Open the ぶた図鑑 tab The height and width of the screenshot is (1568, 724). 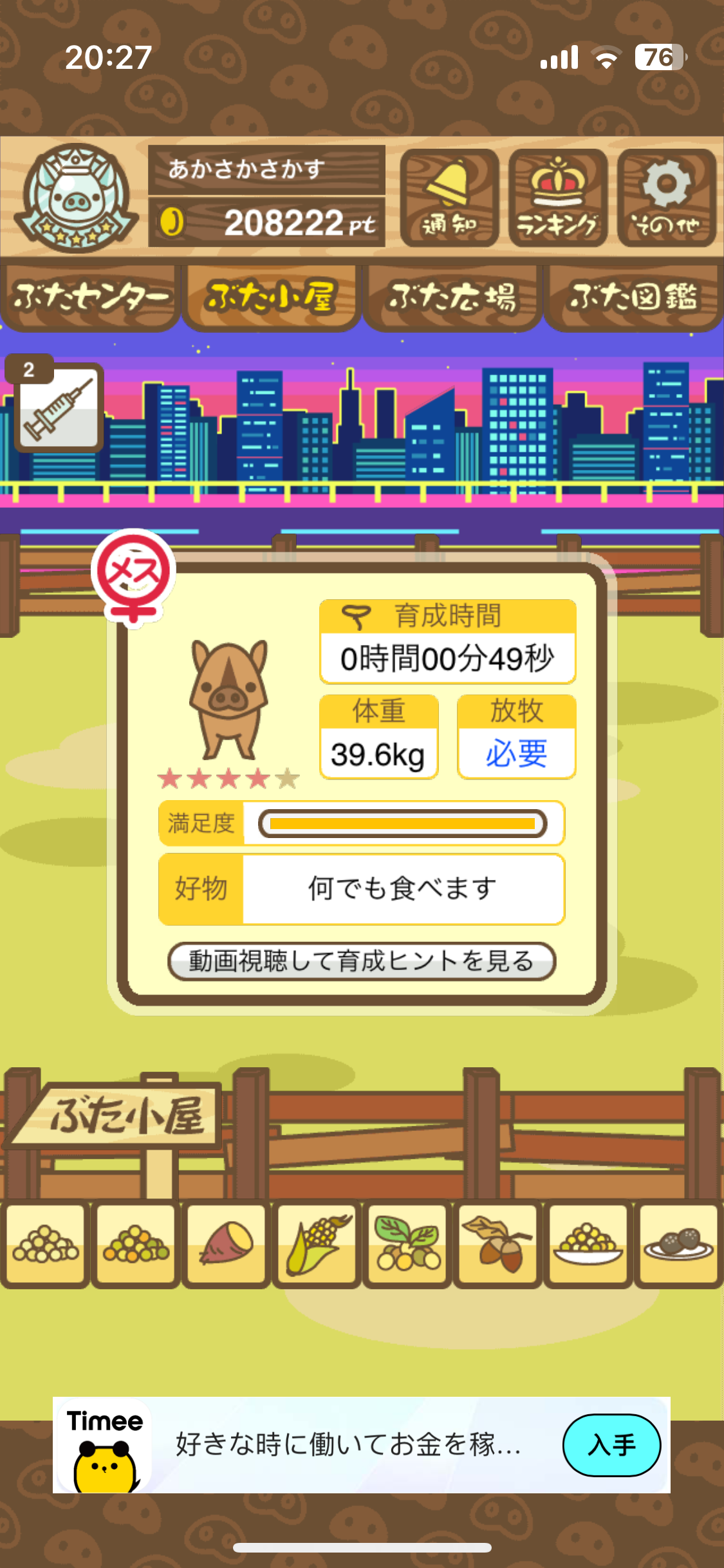[x=633, y=297]
